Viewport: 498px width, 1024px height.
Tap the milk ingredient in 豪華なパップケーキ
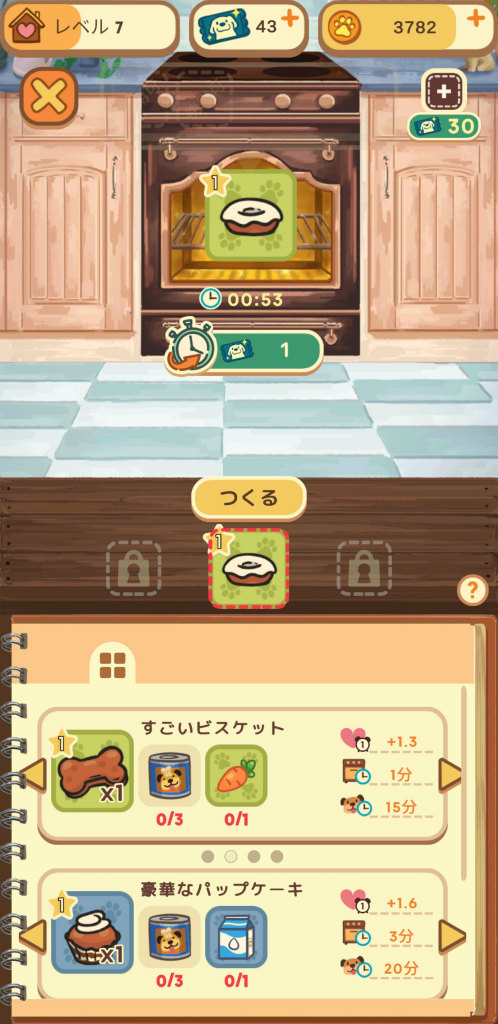[x=236, y=936]
